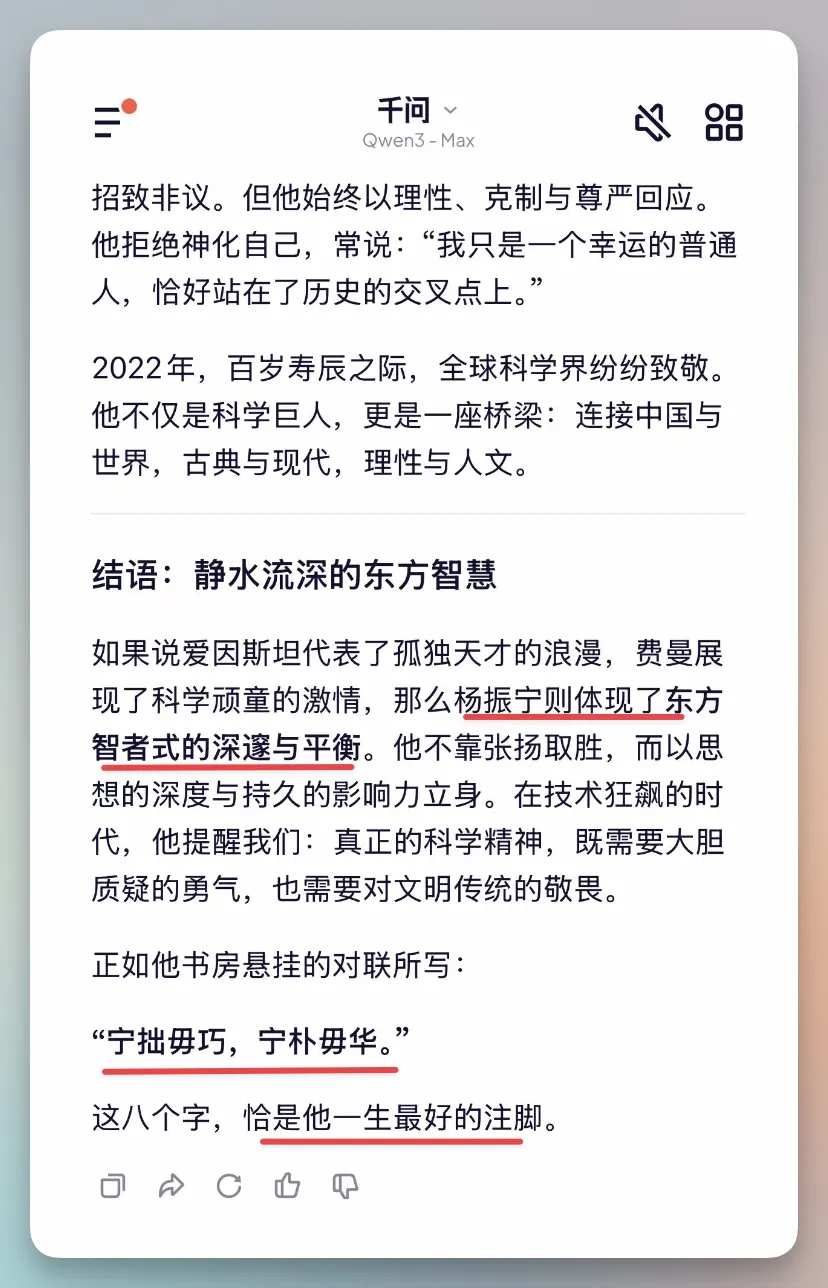Dislike the response with thumbs down
The image size is (828, 1288).
tap(345, 1186)
